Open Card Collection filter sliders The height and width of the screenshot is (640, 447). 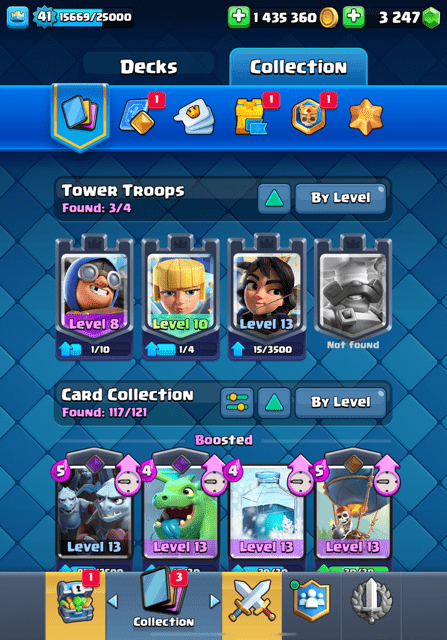tap(237, 402)
